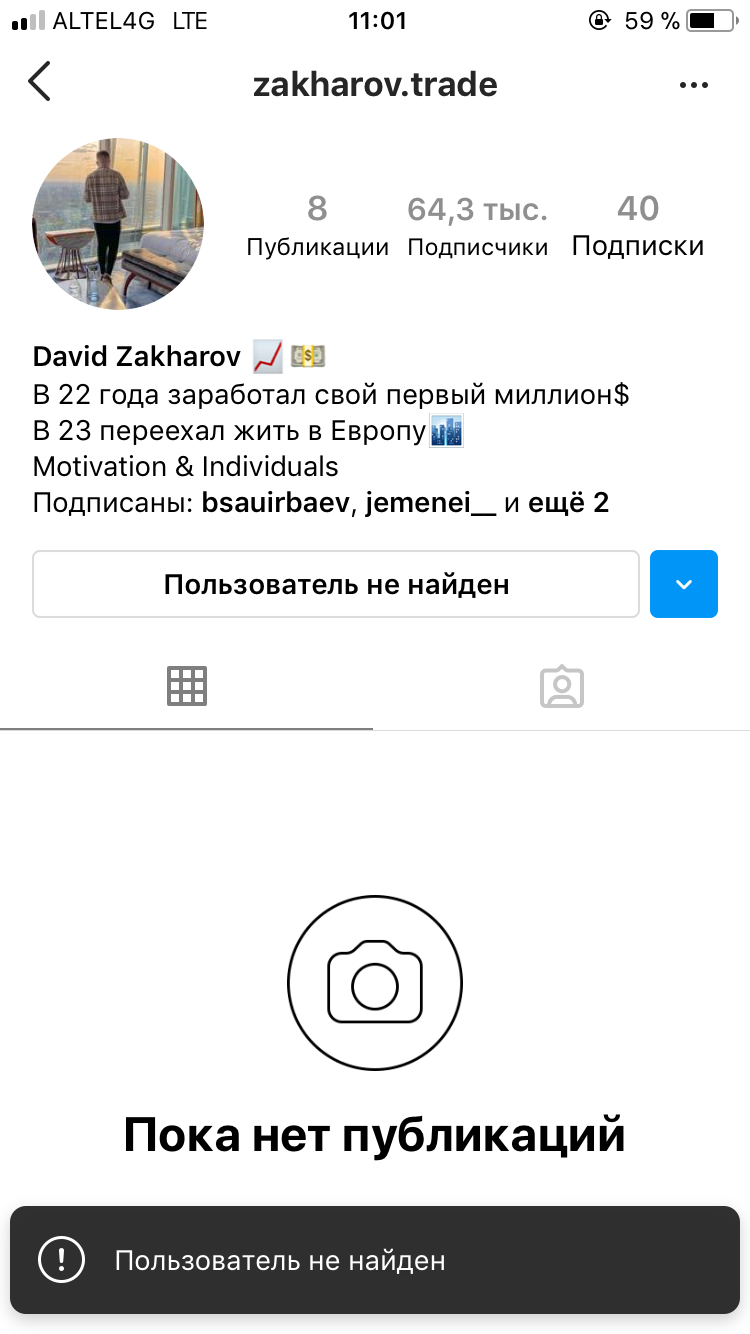Open the 64,3 тыс. Подписчики list
Screen dimensions: 750x1334
[477, 226]
